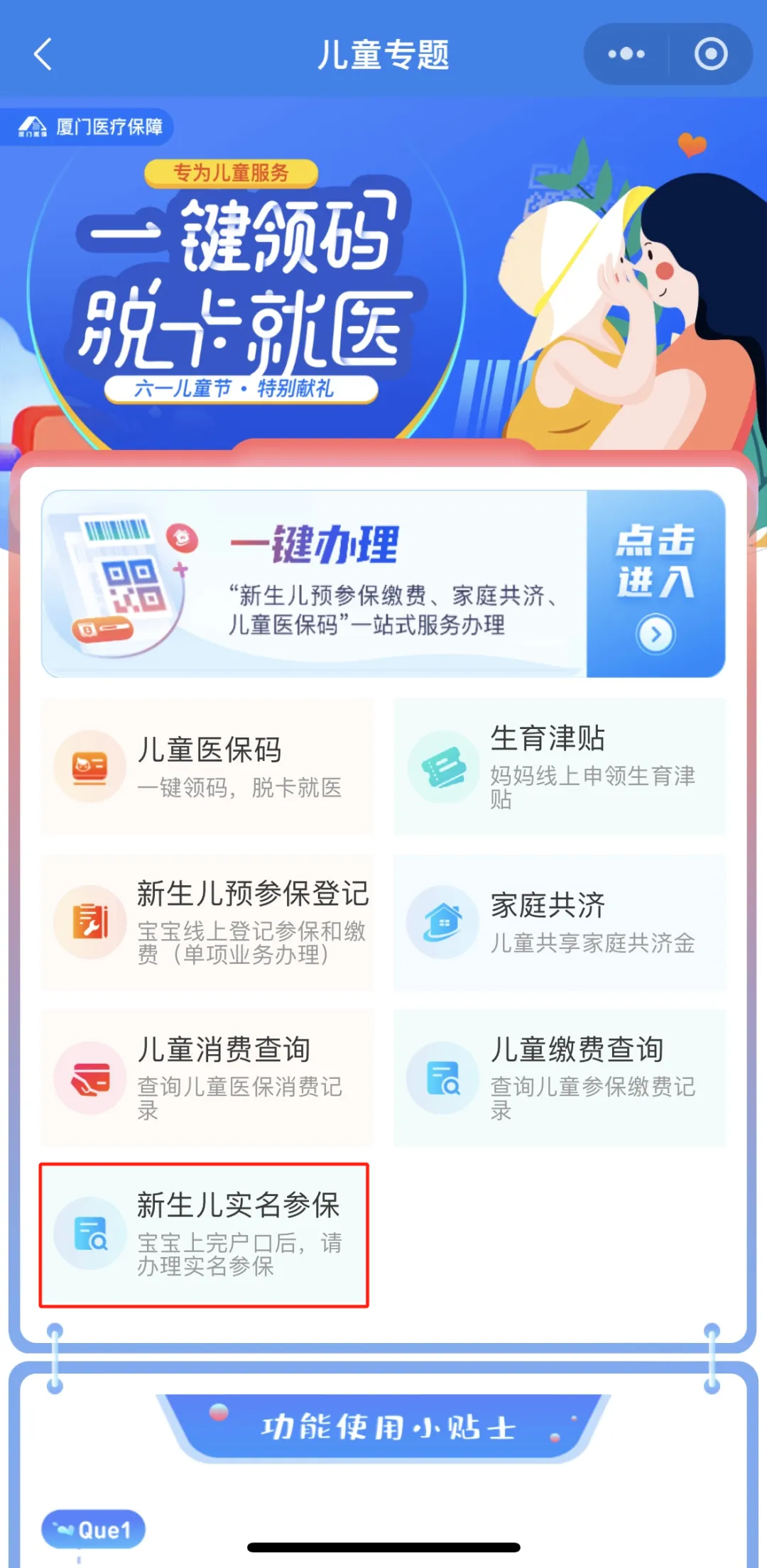Viewport: 767px width, 1568px height.
Task: Select 新生儿预参保登记 service
Action: tap(207, 921)
